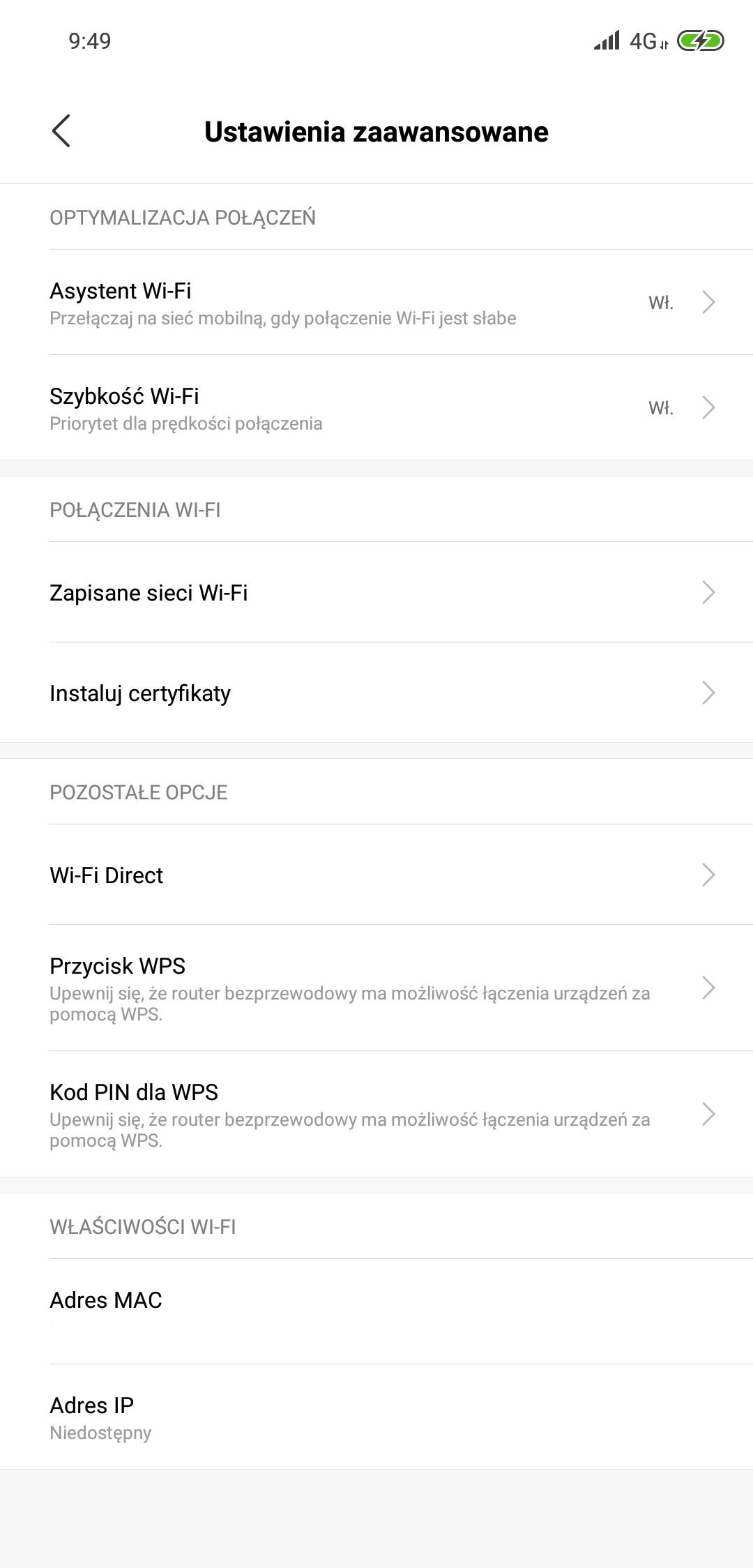
Task: Open Wi-Fi Direct
Action: point(376,875)
